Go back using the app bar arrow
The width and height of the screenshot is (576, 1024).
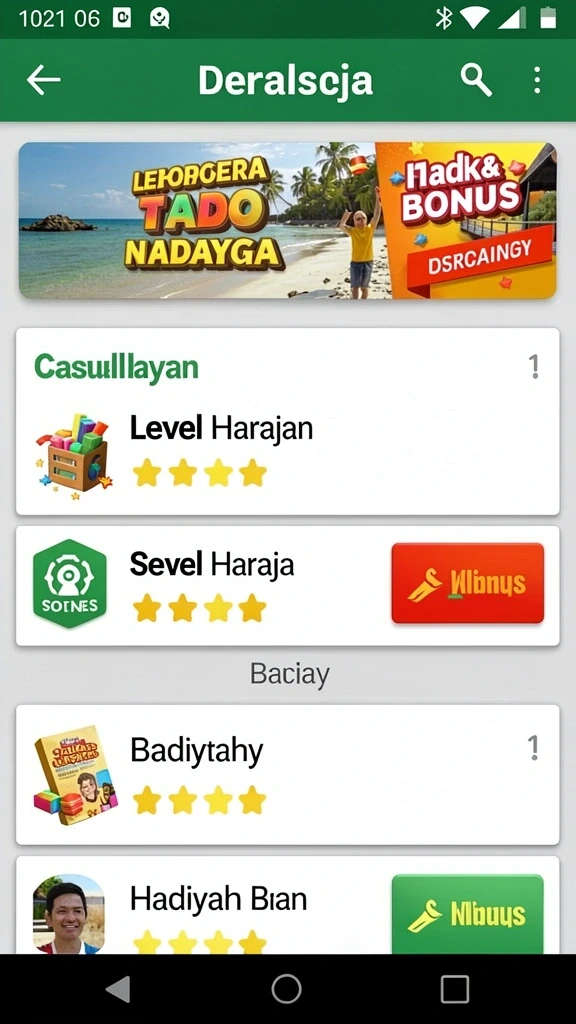pyautogui.click(x=43, y=80)
